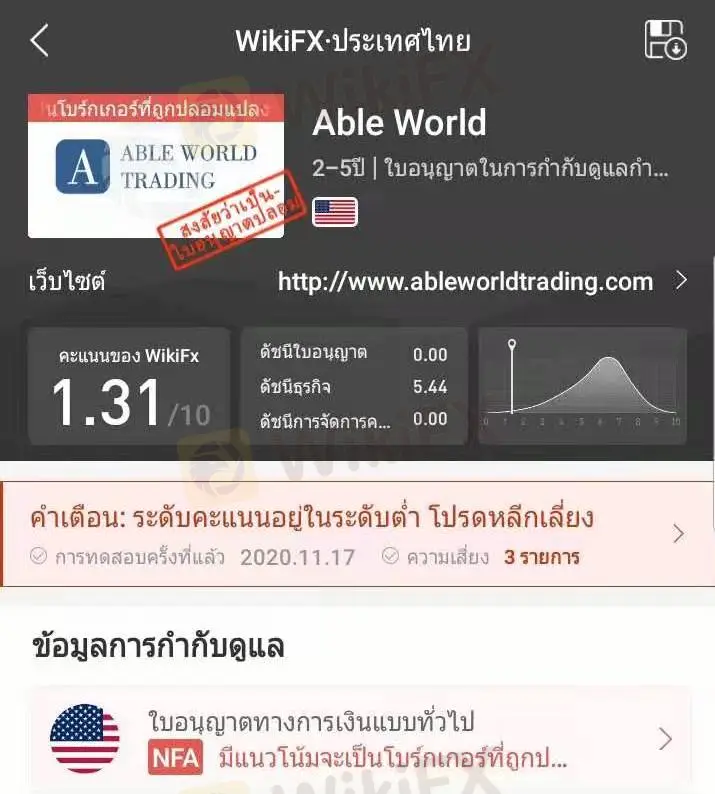The height and width of the screenshot is (794, 715).
Task: Tap the Able World Trading logo image
Action: click(156, 166)
